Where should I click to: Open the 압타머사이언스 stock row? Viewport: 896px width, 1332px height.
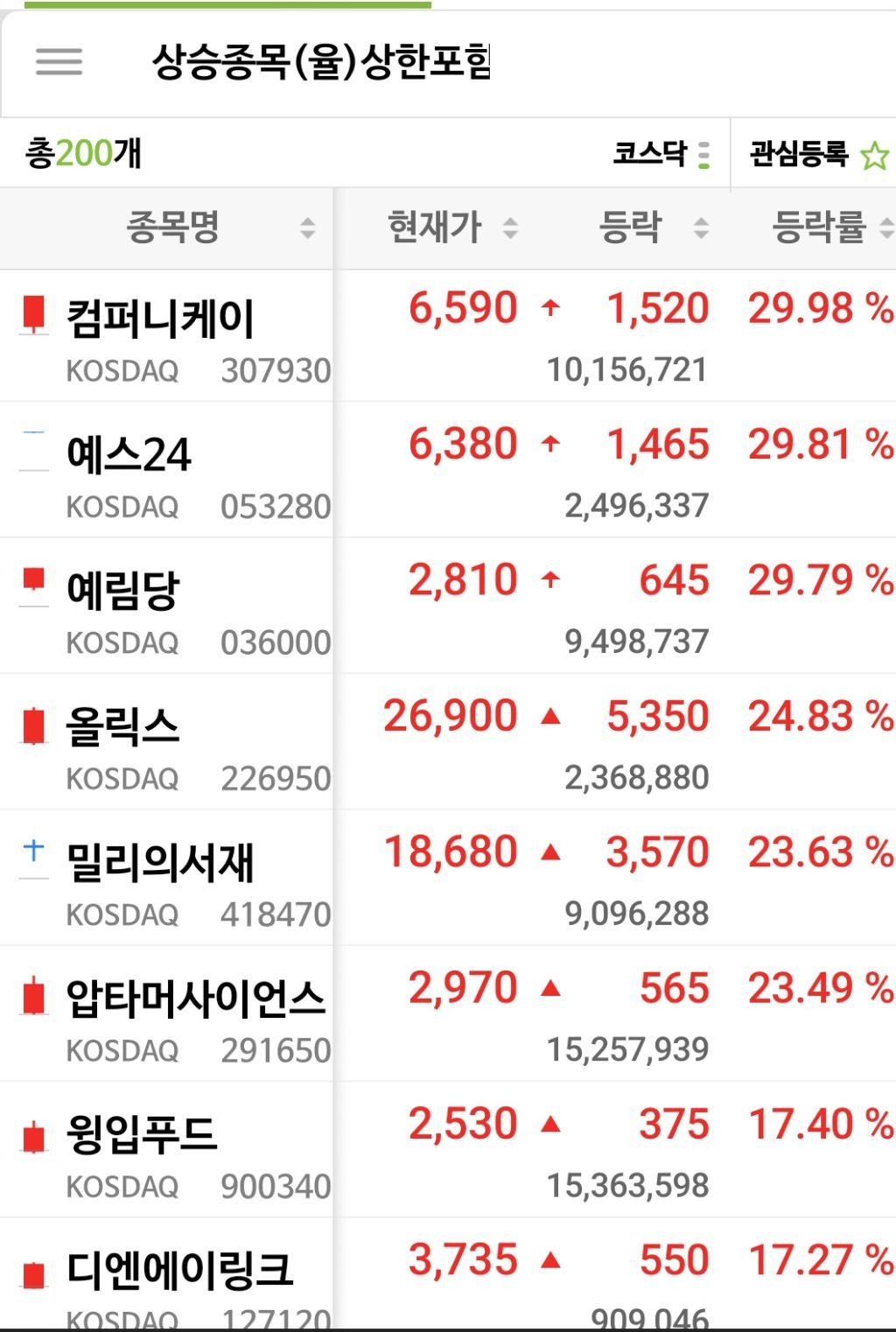point(448,1013)
